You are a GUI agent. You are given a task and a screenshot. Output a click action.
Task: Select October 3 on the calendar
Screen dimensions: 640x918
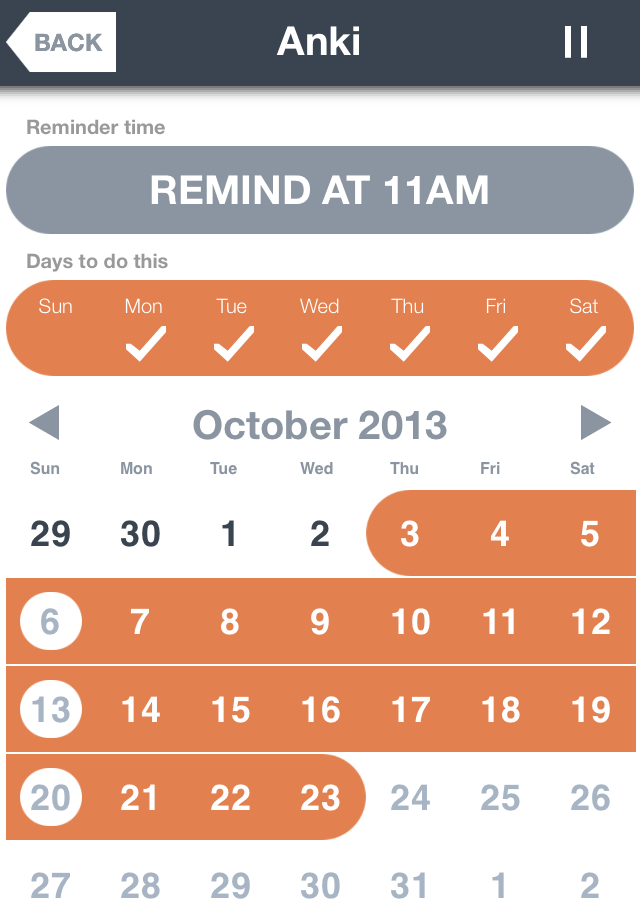pos(409,534)
